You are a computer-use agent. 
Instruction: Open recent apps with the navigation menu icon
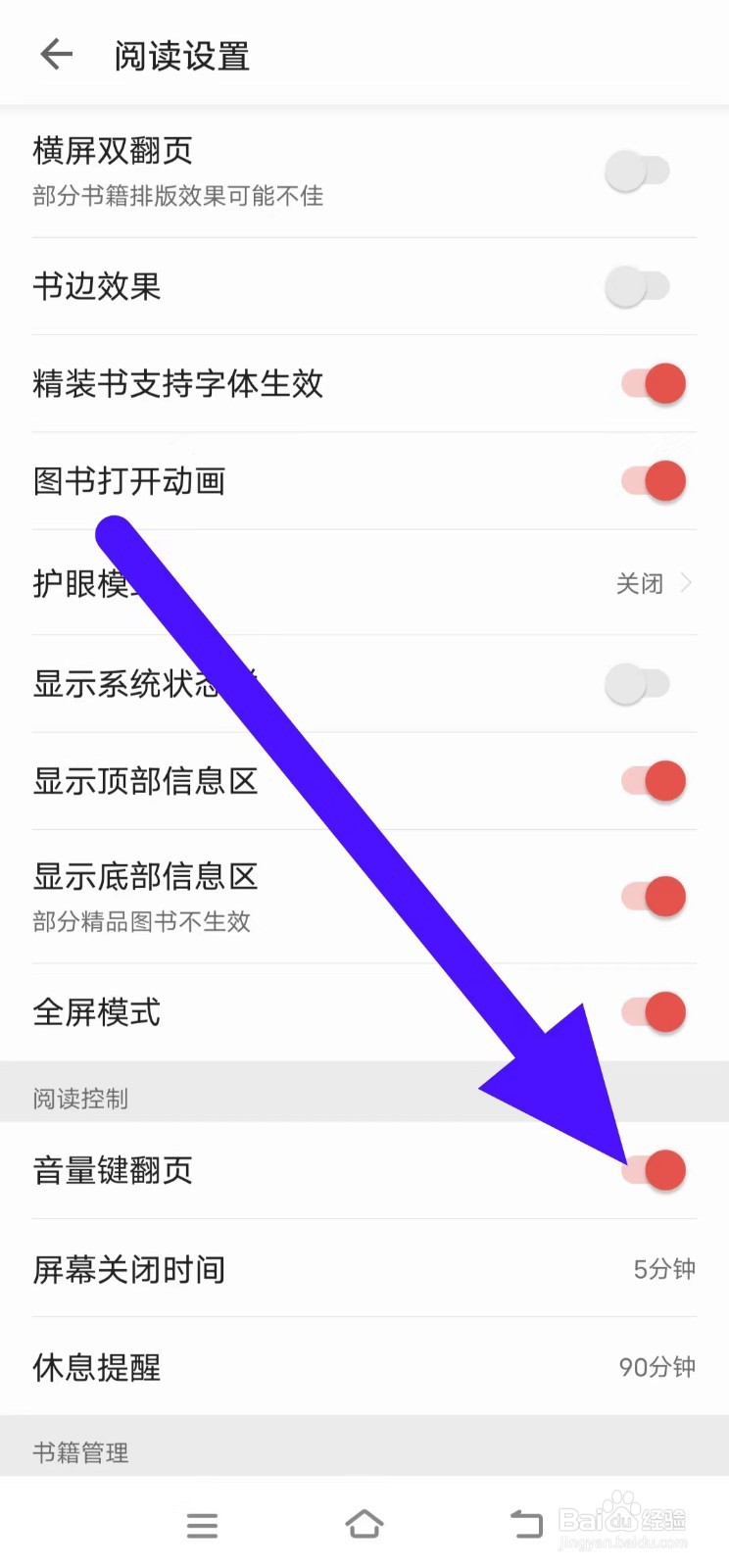[202, 1525]
